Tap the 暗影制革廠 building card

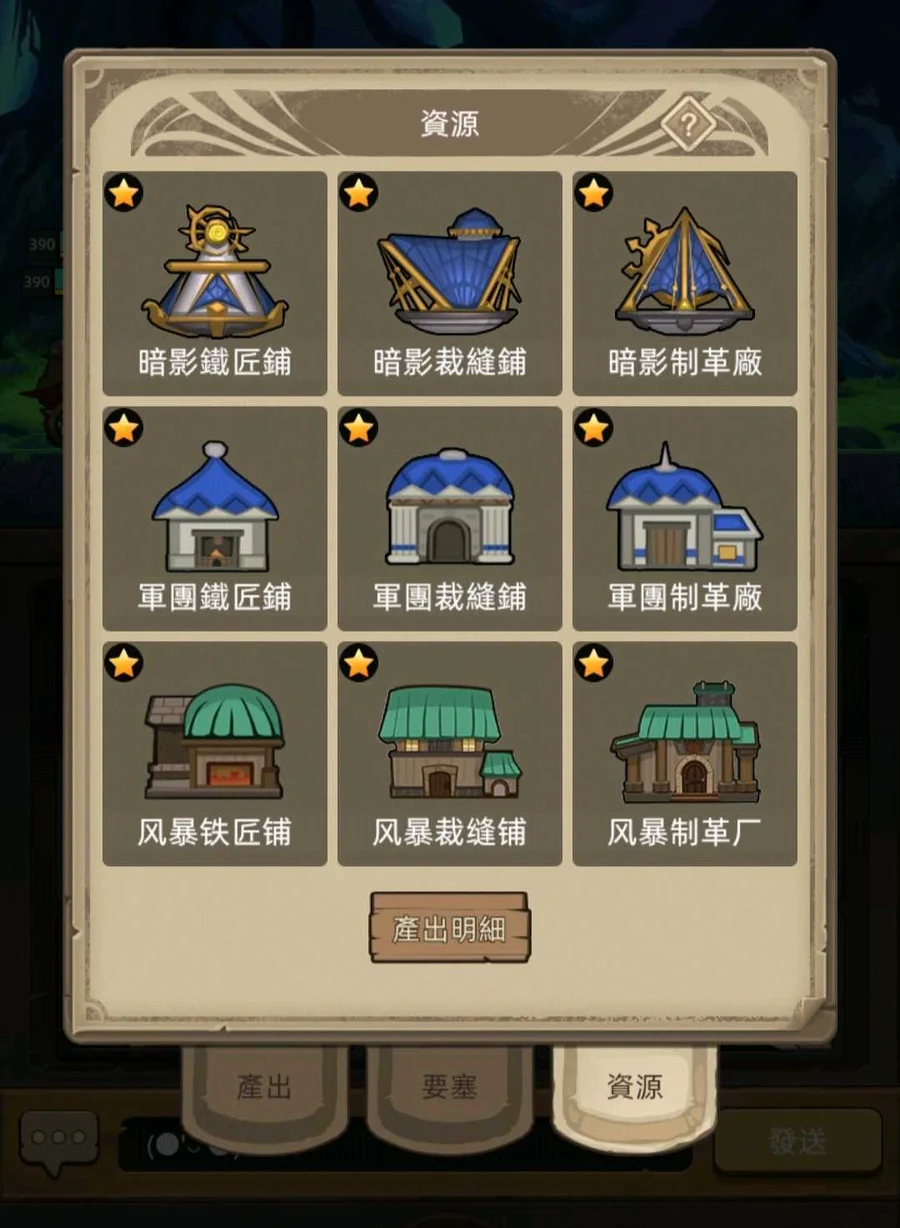coord(685,283)
